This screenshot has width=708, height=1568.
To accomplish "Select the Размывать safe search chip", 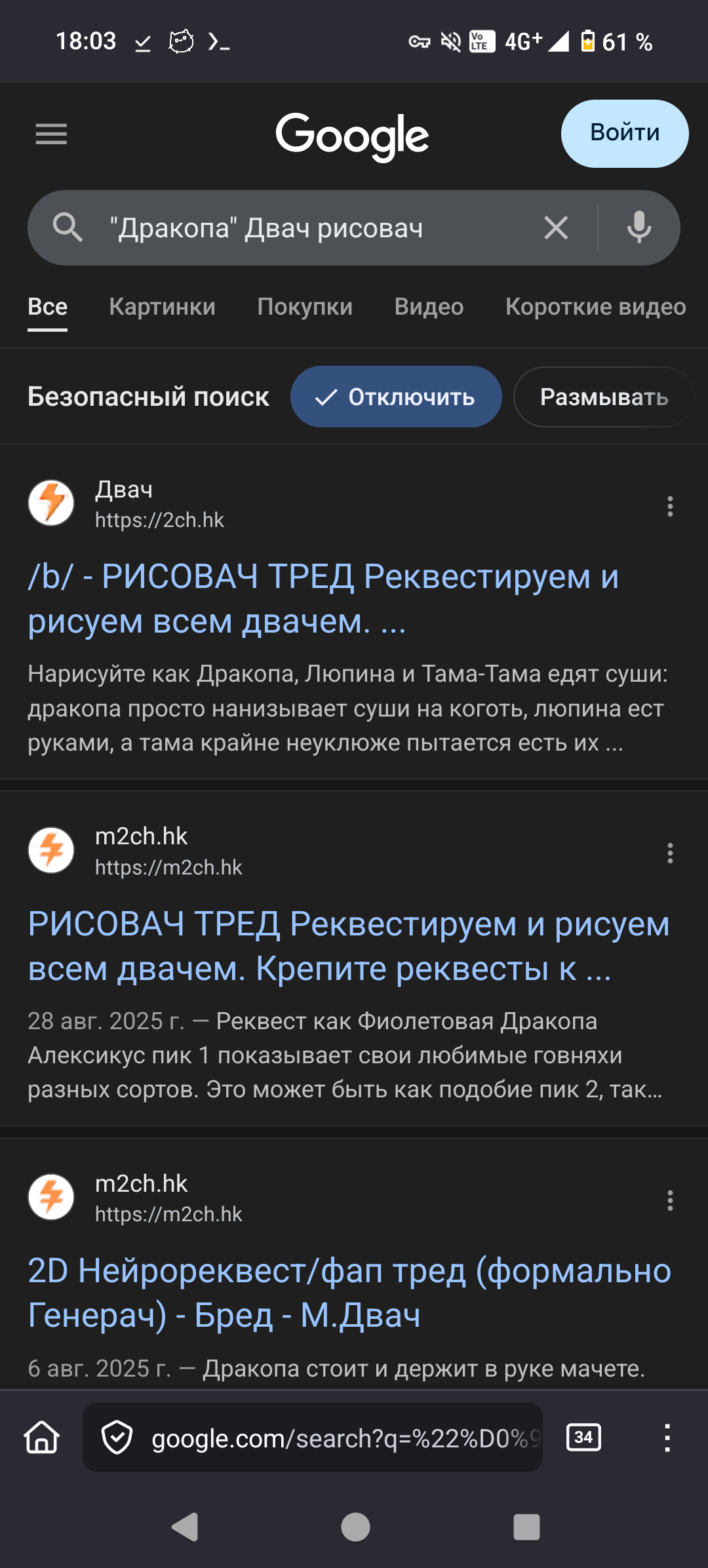I will click(604, 397).
